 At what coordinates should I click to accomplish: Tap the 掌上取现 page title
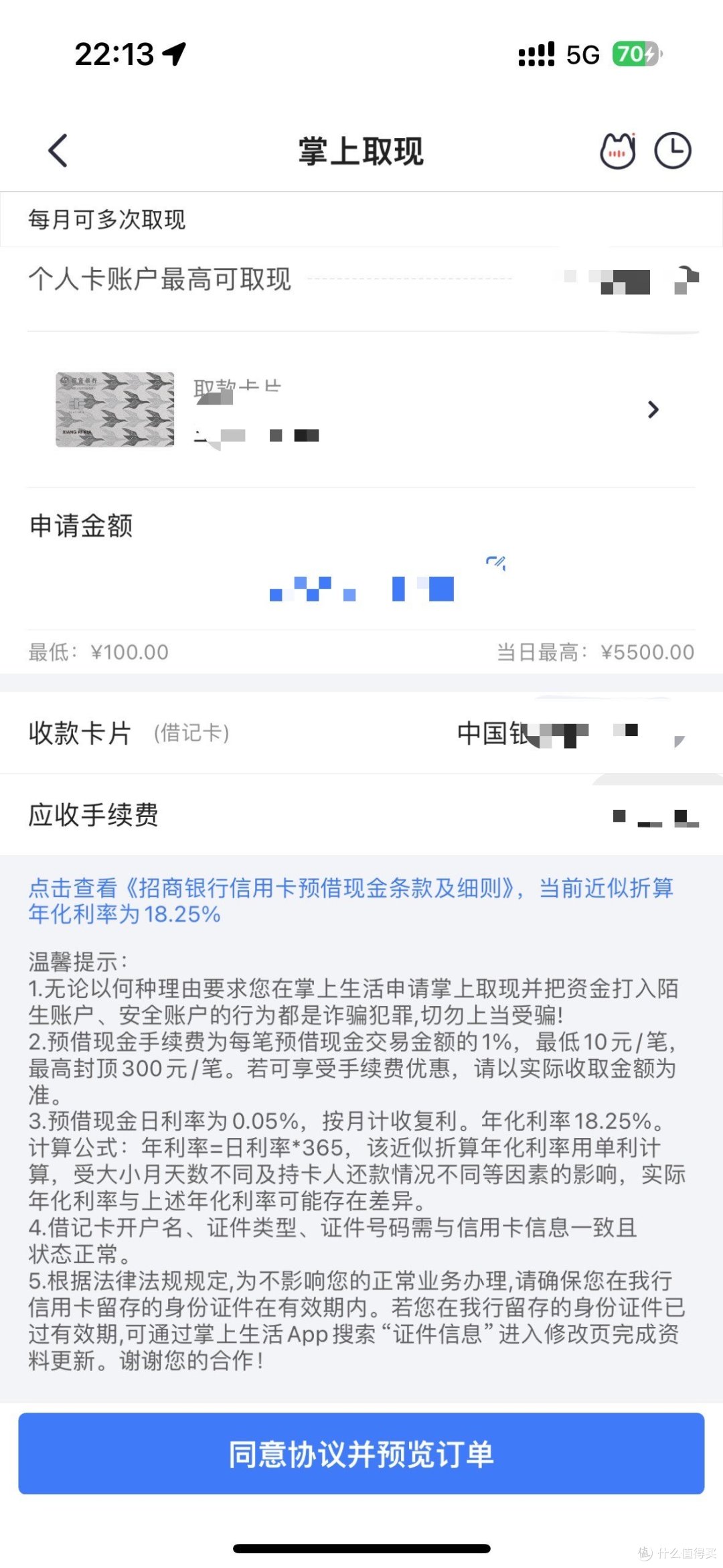(x=361, y=151)
